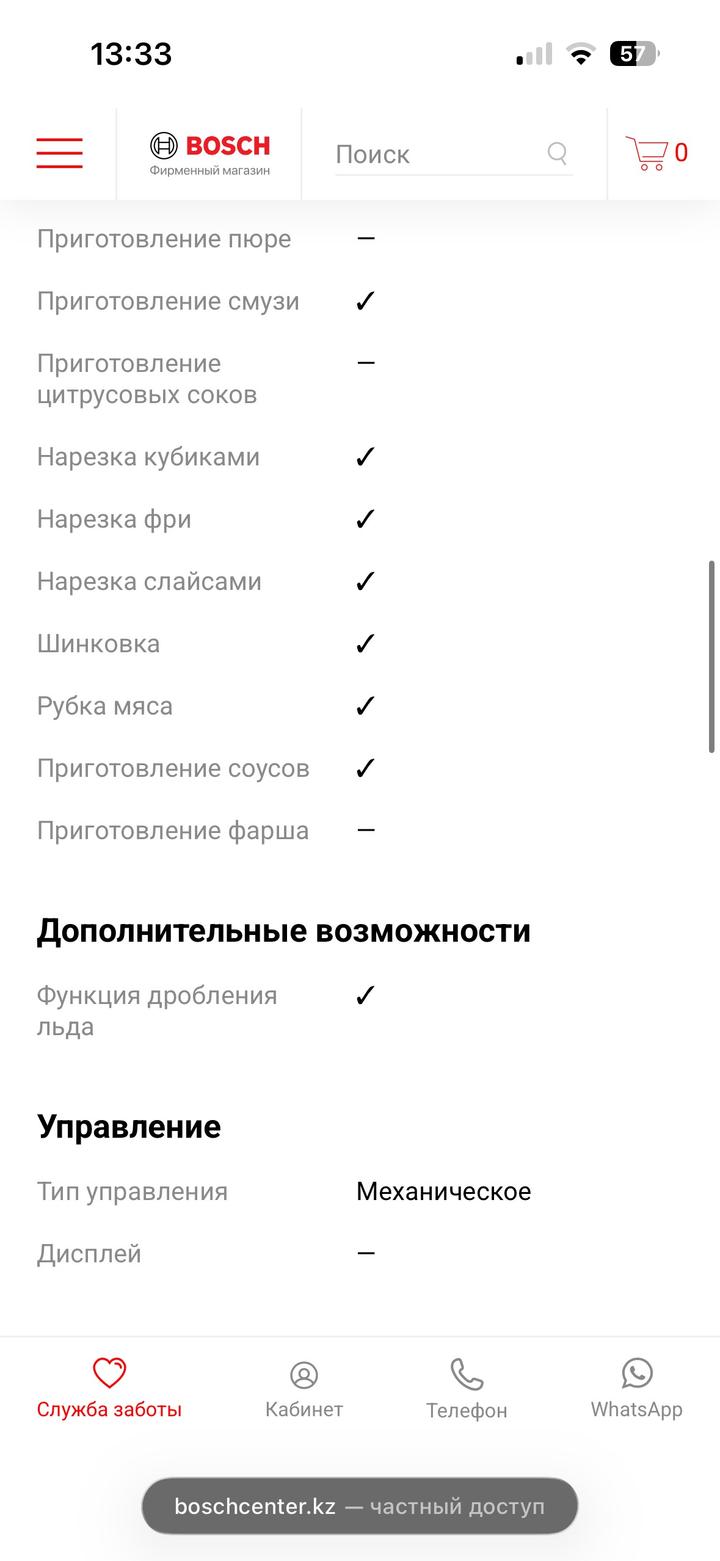Tap the Телефон call option
The image size is (720, 1561).
point(466,1389)
